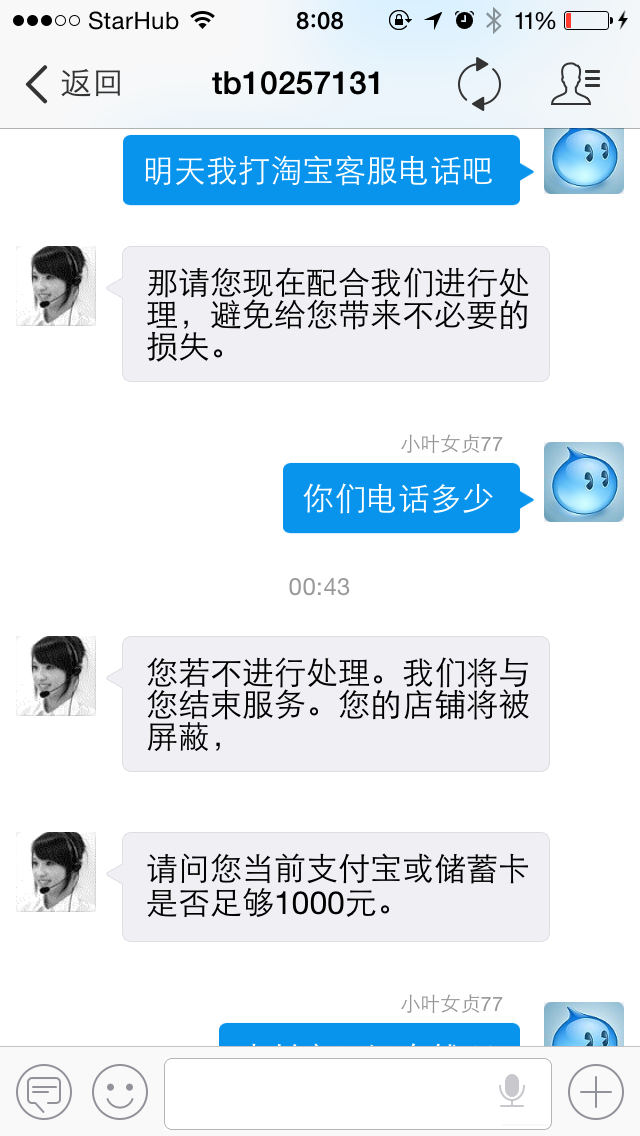Open the contact profile details icon

pyautogui.click(x=575, y=85)
